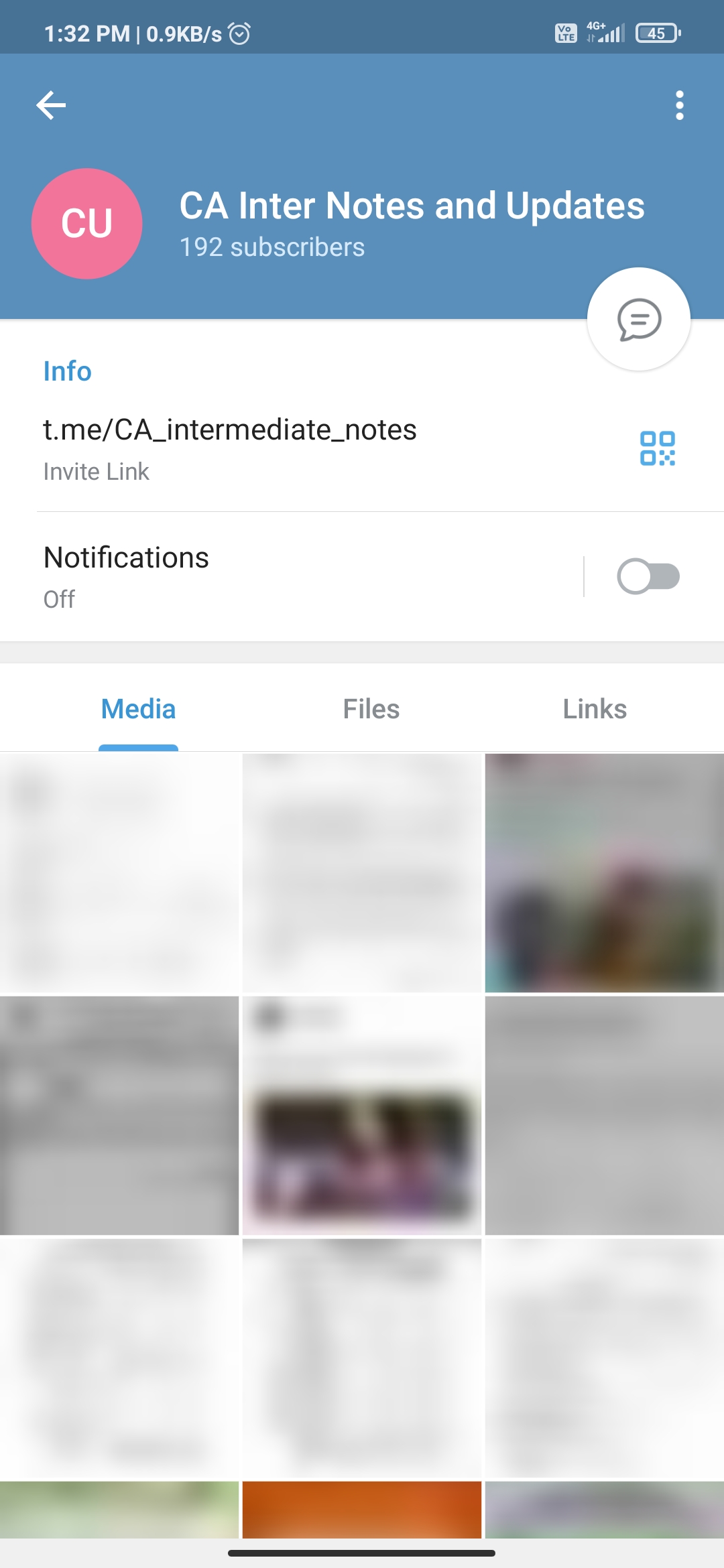The width and height of the screenshot is (724, 1568).
Task: Show the QR code for invite link
Action: coord(657,448)
